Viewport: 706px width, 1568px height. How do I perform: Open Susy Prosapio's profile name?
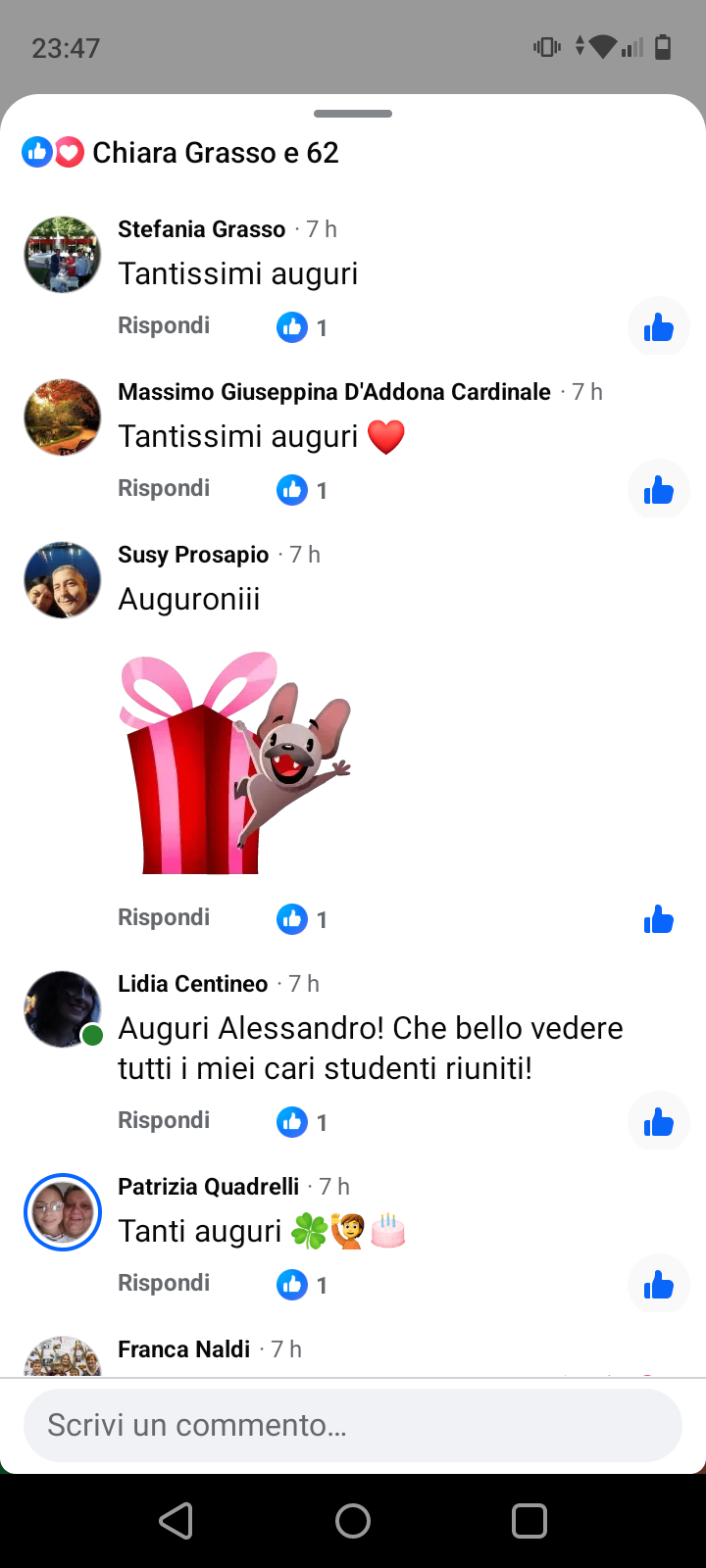coord(193,555)
